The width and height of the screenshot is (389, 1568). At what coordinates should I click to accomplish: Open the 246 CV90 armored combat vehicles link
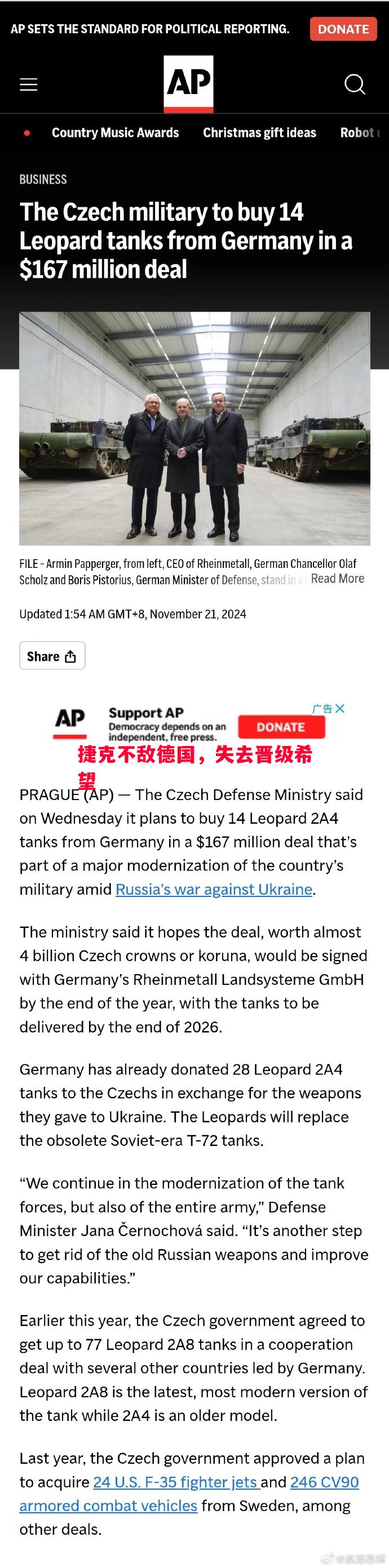point(108,1505)
